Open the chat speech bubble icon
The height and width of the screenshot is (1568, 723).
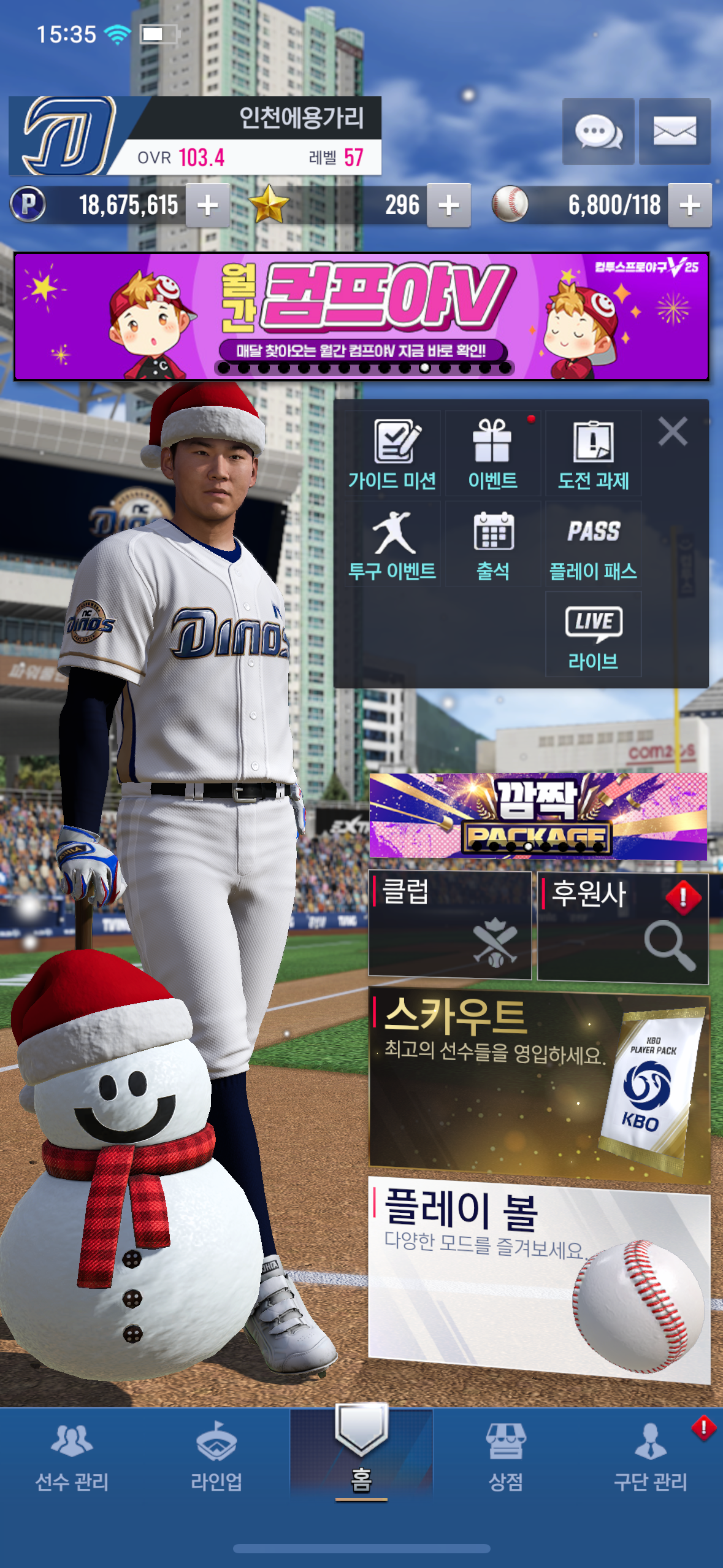click(x=598, y=131)
